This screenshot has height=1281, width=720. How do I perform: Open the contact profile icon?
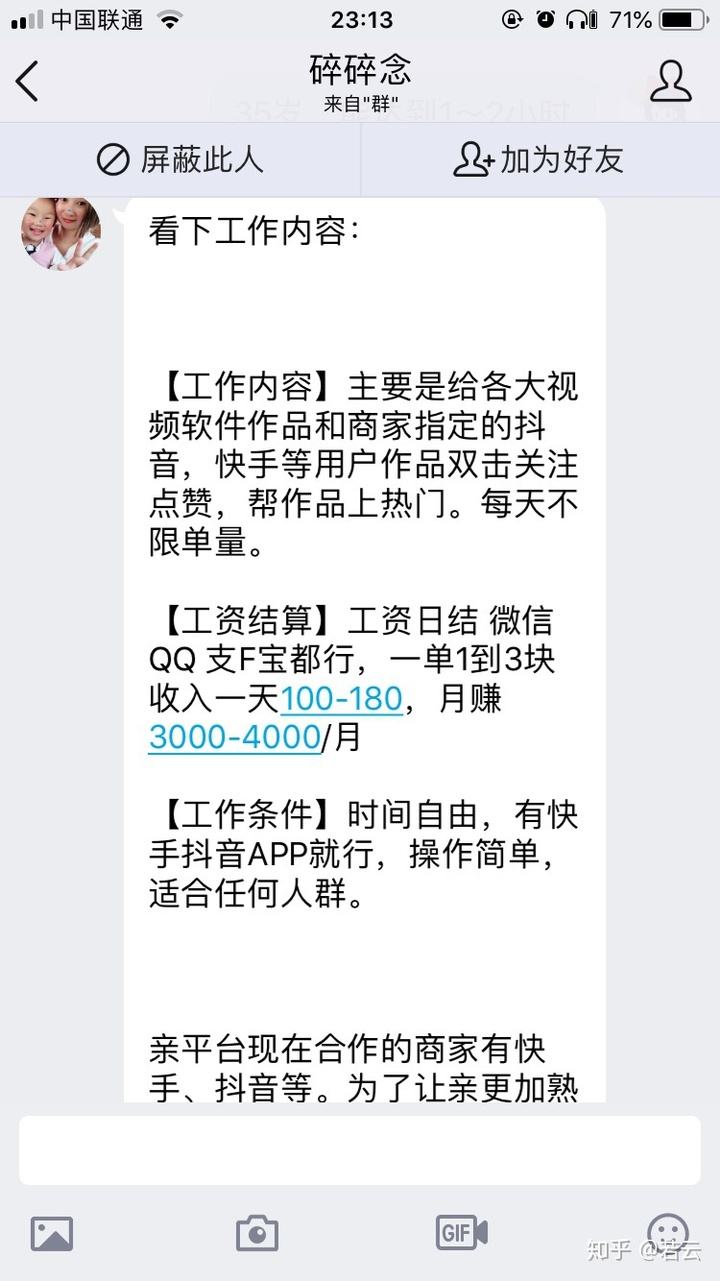click(x=670, y=81)
